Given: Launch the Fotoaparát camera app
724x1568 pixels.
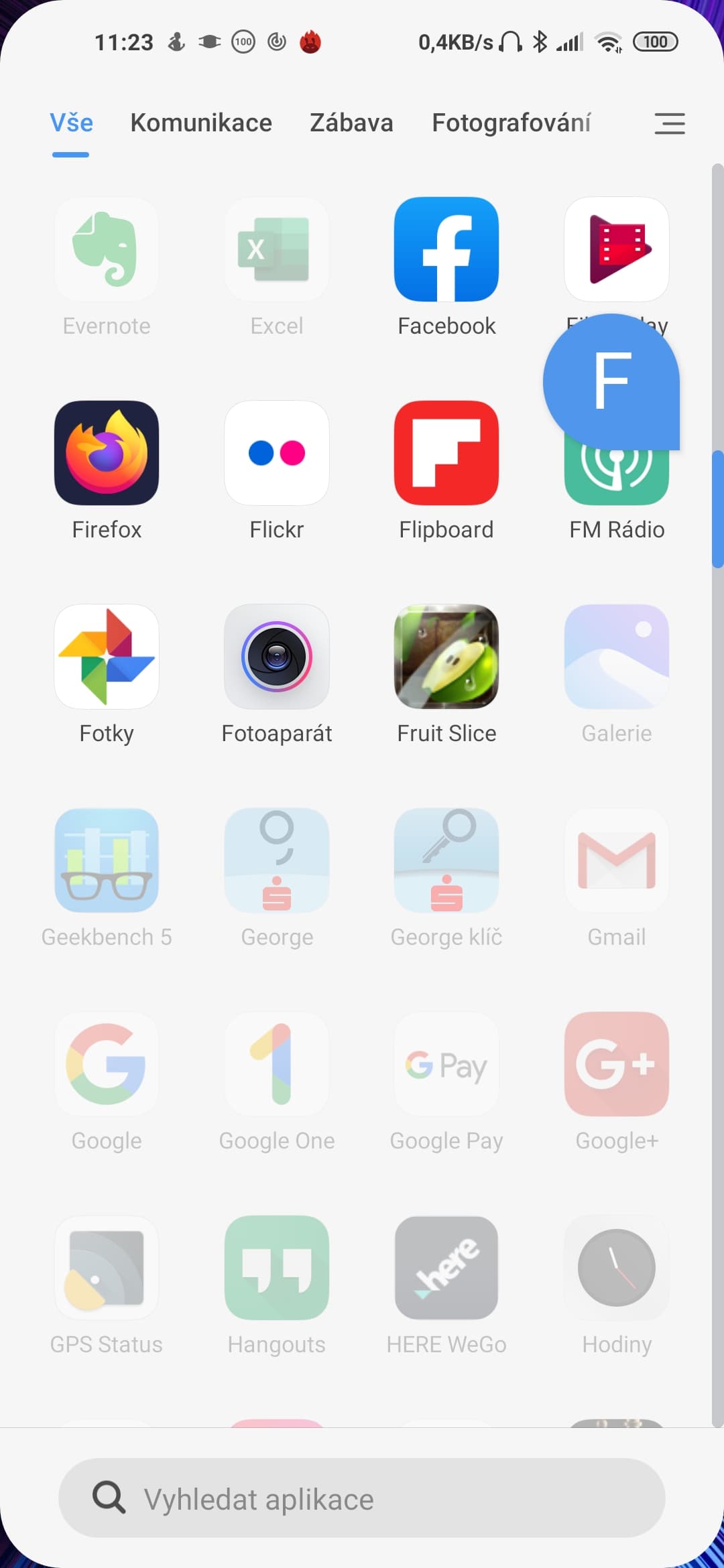Looking at the screenshot, I should (277, 657).
